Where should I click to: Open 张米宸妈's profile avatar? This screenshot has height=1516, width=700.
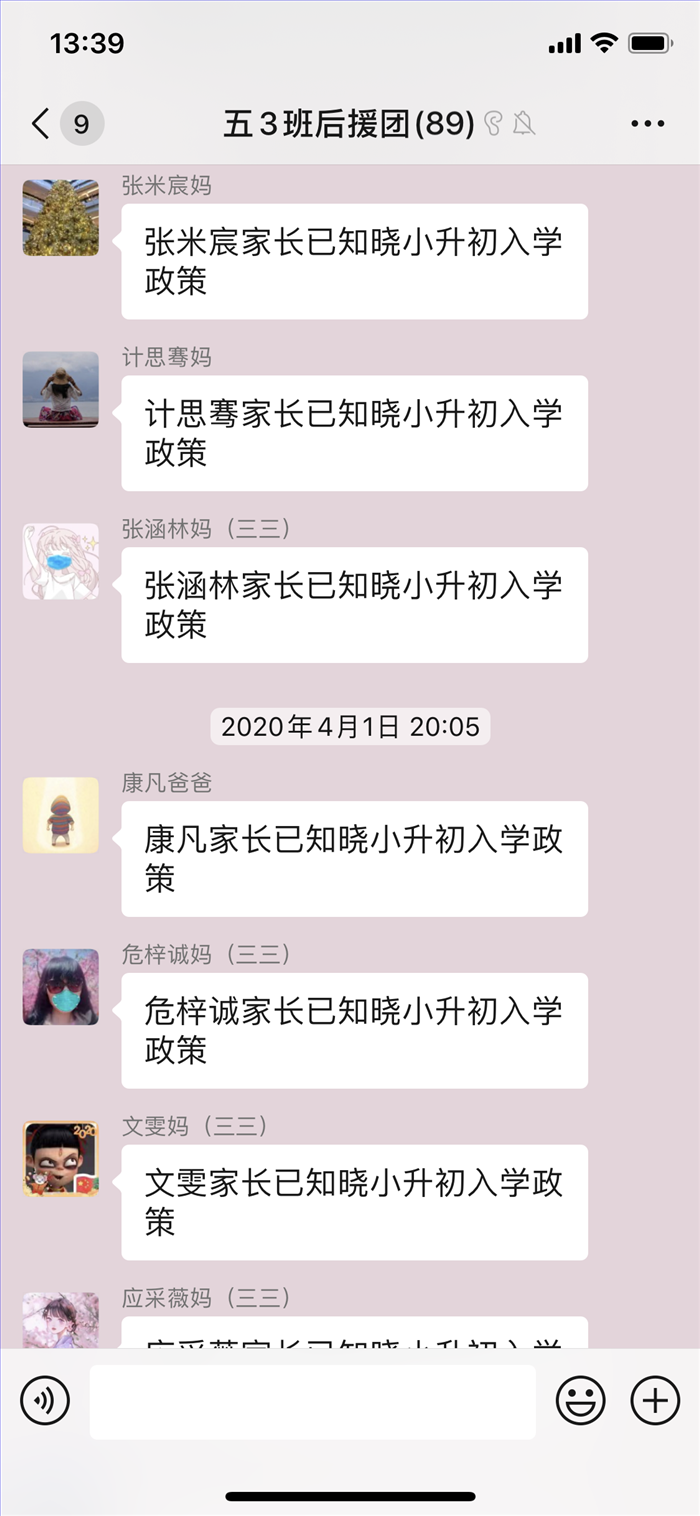point(61,218)
